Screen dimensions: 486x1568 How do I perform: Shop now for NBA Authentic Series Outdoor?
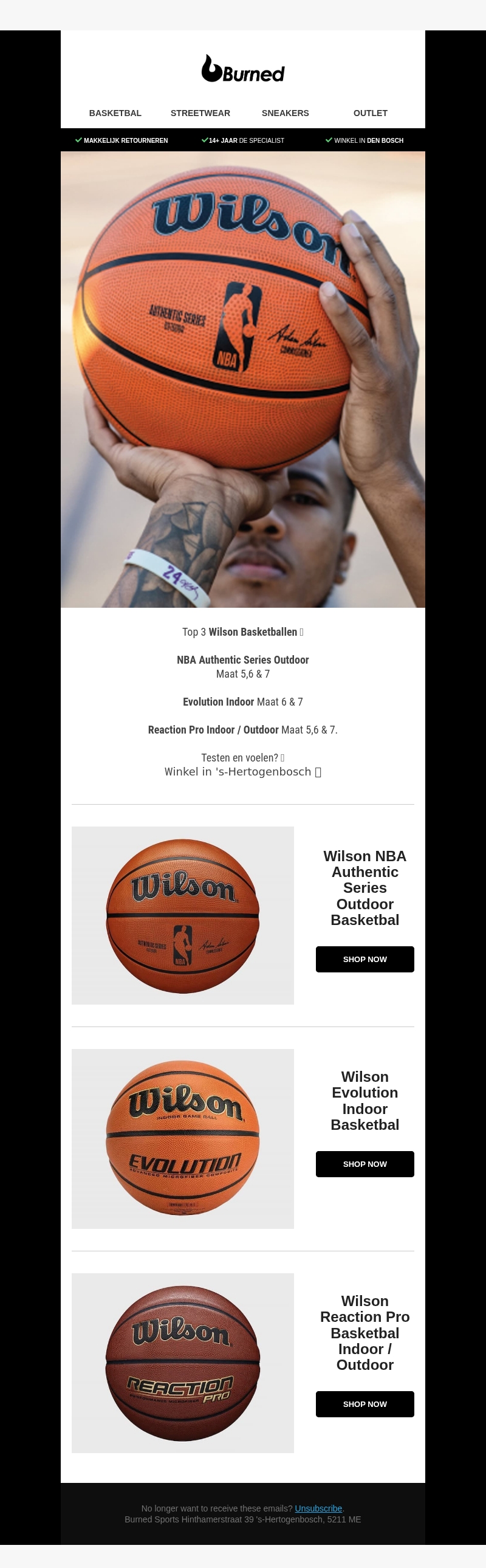click(x=364, y=958)
